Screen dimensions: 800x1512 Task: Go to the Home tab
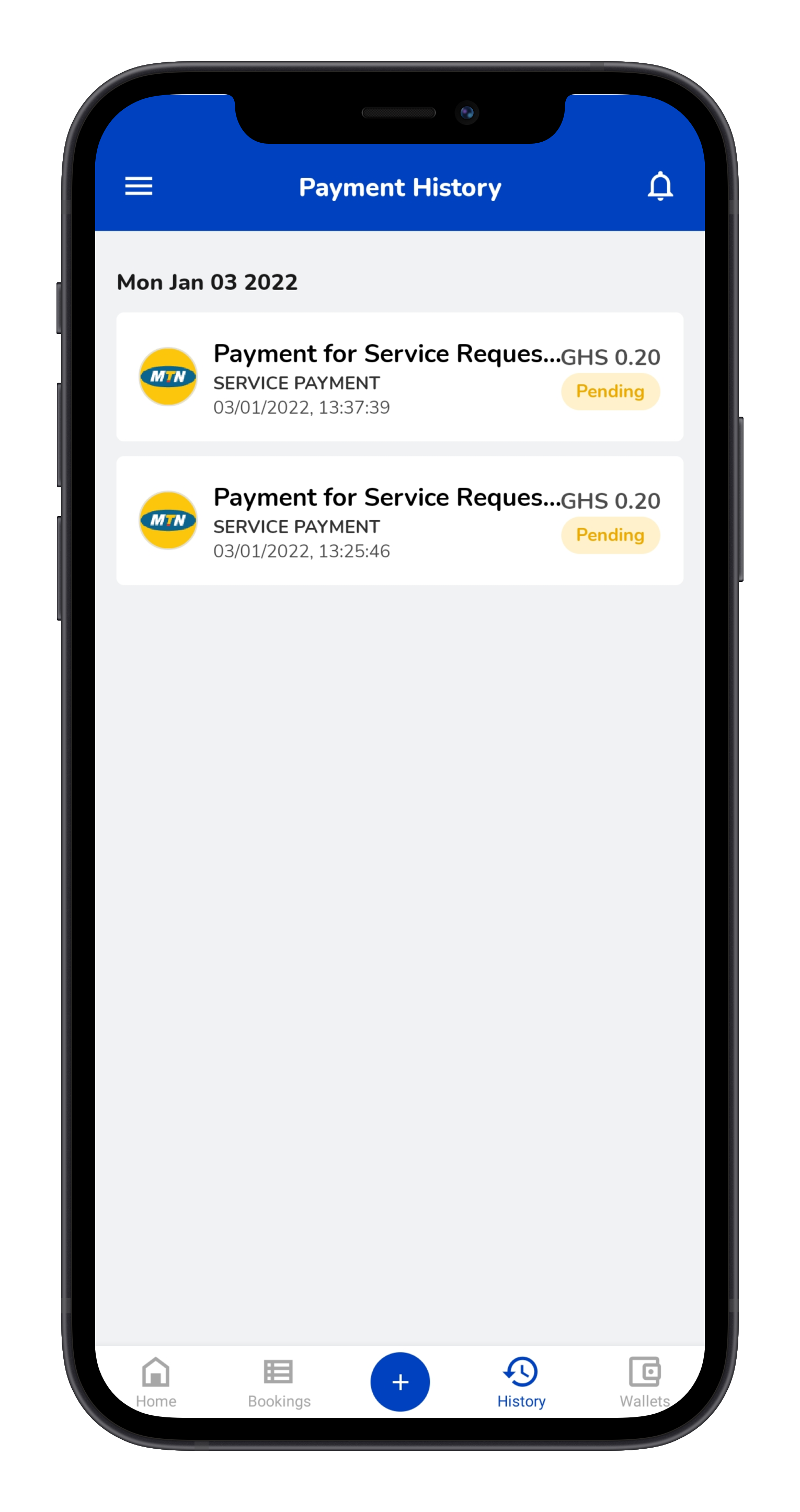coord(156,1382)
